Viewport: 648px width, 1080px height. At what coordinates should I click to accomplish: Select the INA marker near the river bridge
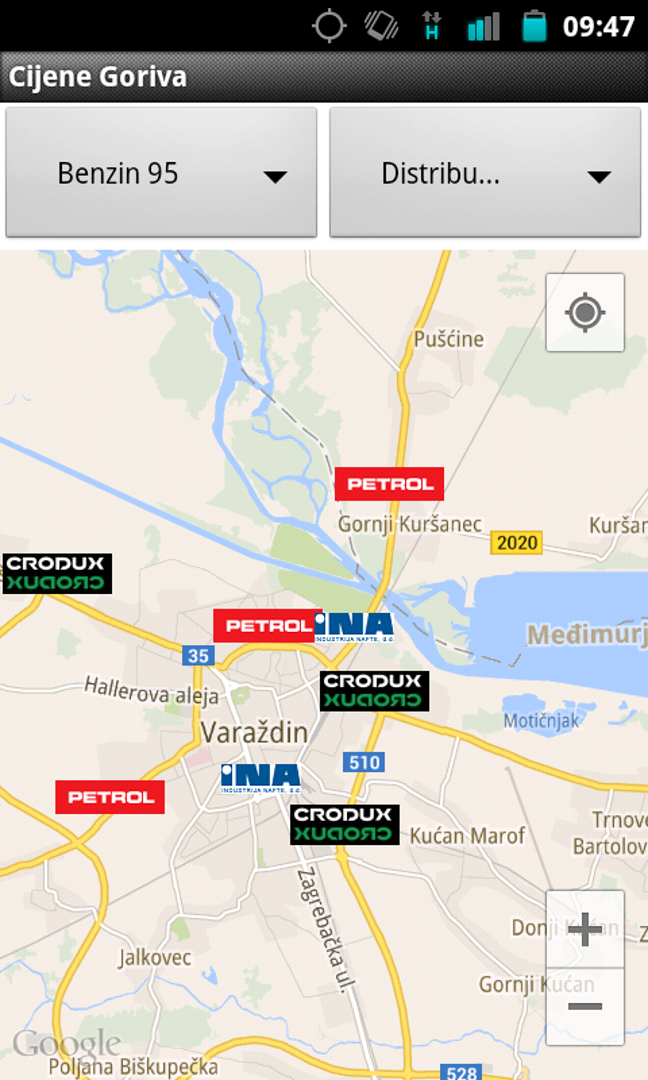click(x=356, y=626)
